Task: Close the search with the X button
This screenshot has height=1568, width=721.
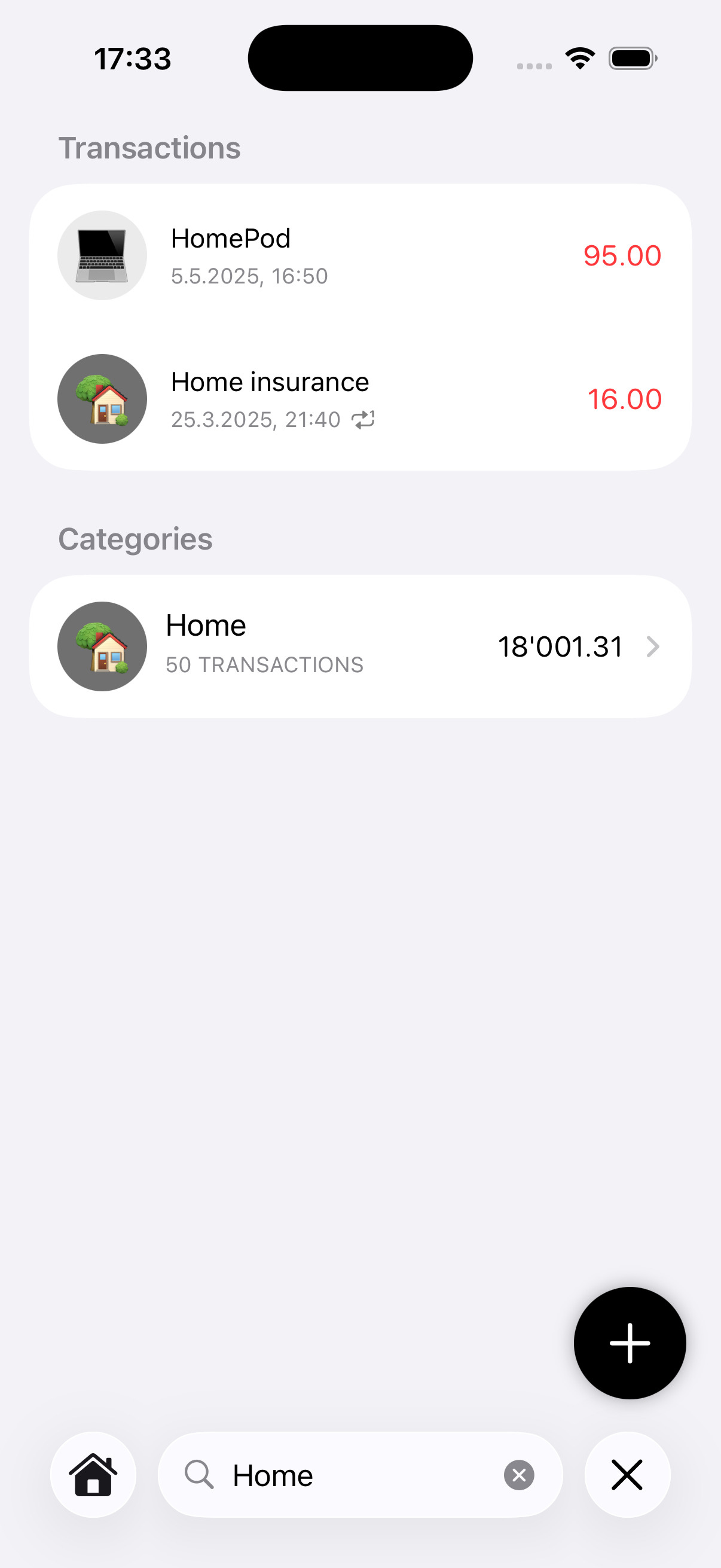Action: point(627,1474)
